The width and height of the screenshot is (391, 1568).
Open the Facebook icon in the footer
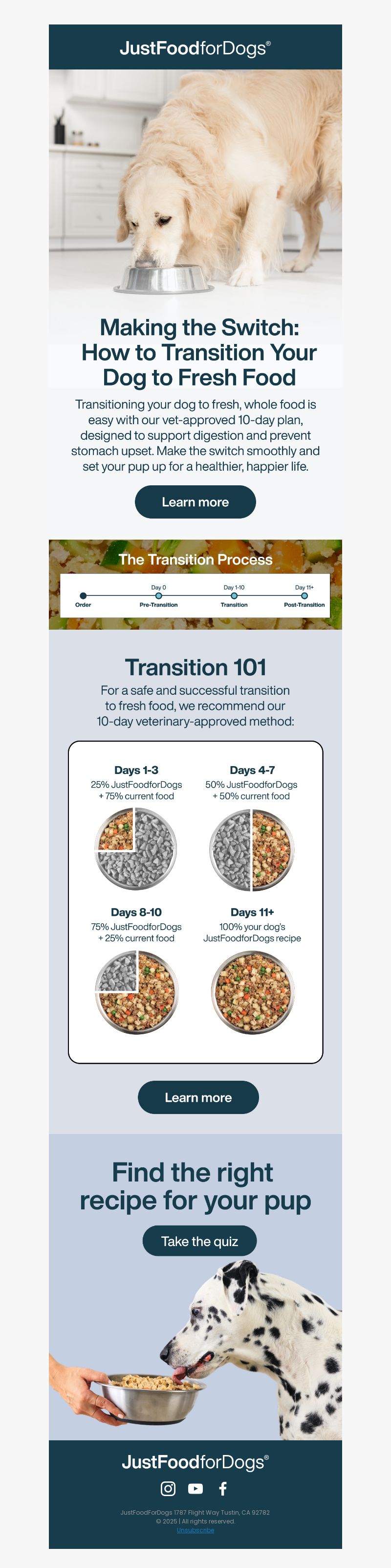pos(223,1488)
